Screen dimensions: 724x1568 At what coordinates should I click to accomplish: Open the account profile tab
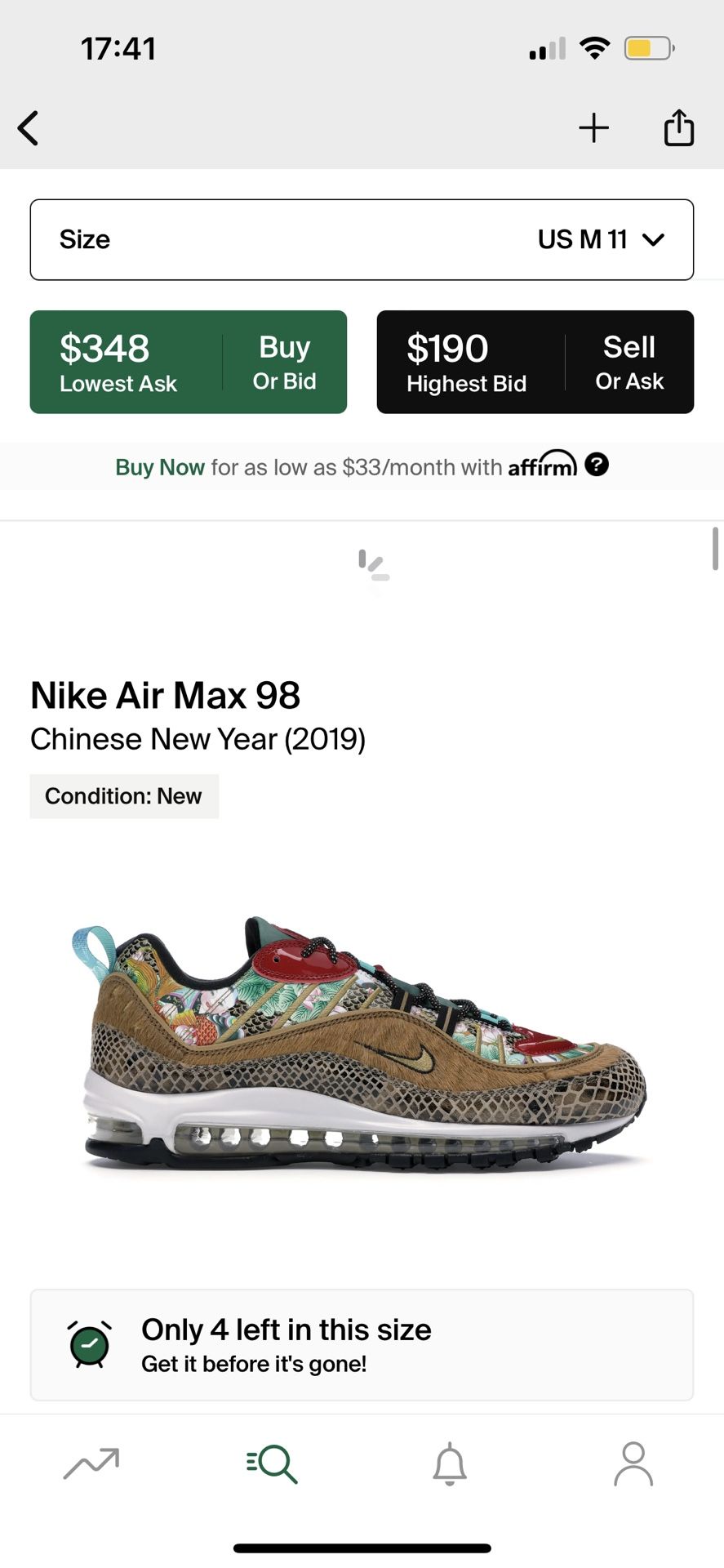pyautogui.click(x=633, y=1463)
